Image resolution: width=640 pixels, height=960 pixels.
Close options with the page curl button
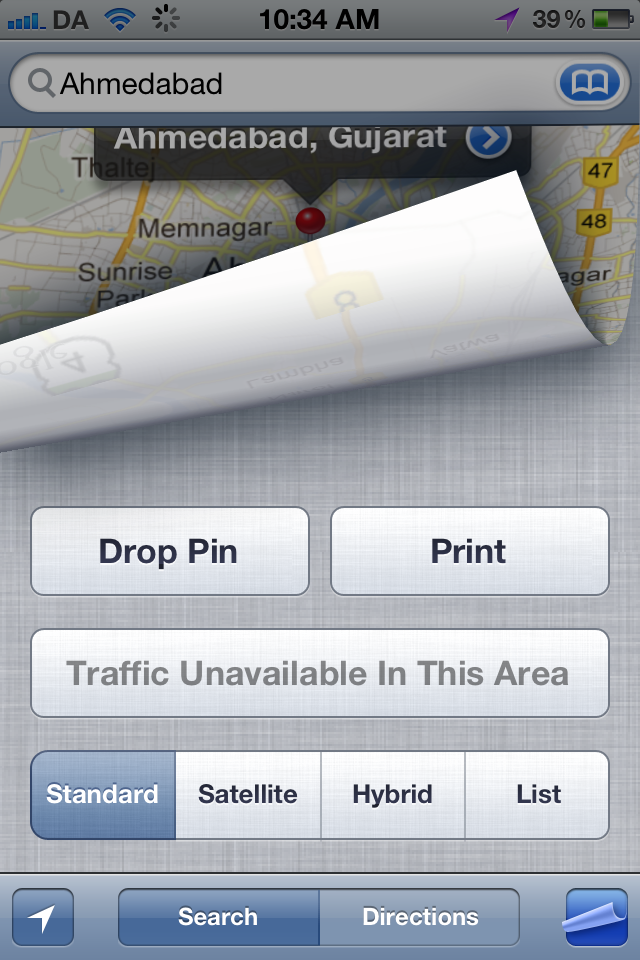point(596,917)
